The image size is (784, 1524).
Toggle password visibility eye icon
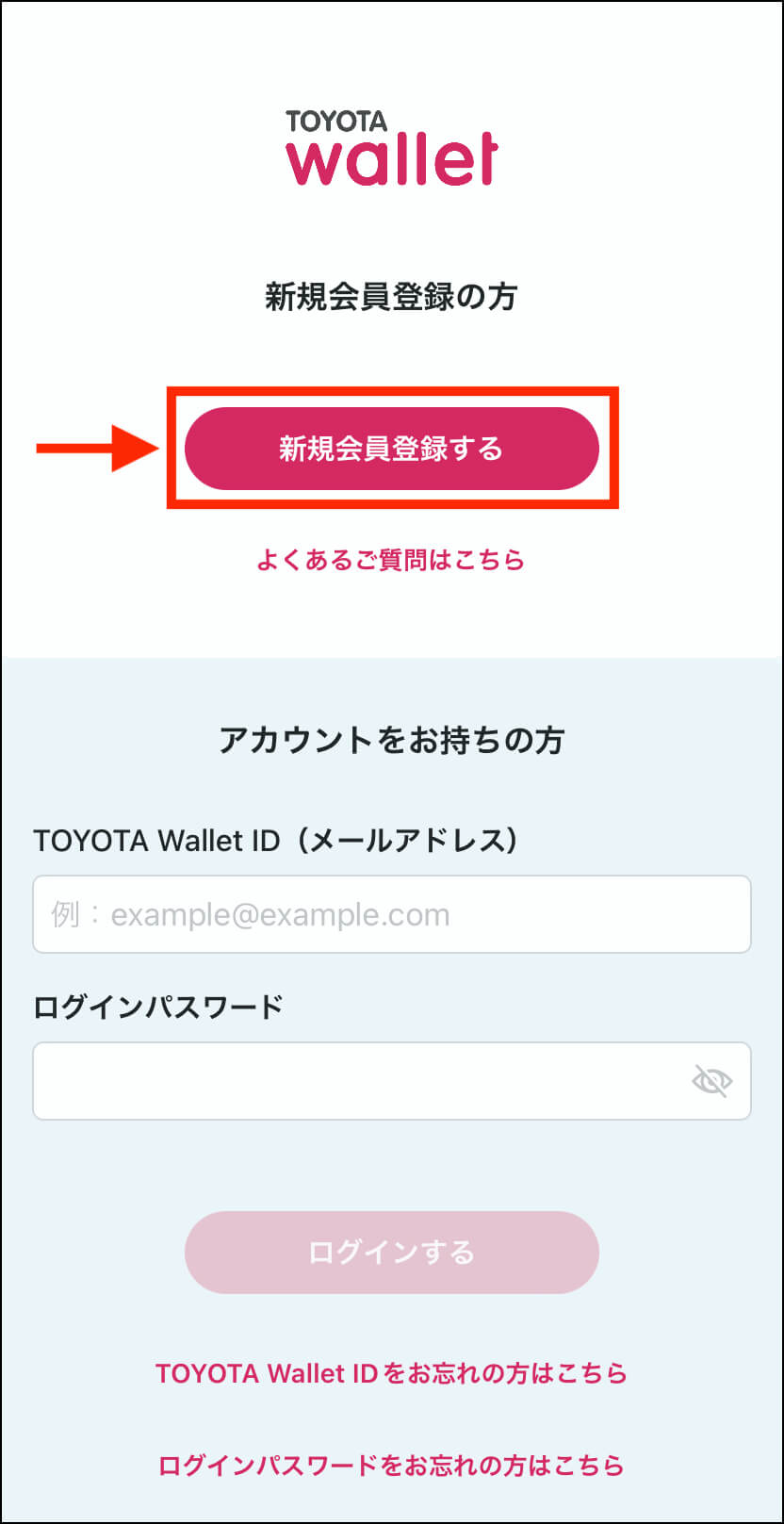711,1081
